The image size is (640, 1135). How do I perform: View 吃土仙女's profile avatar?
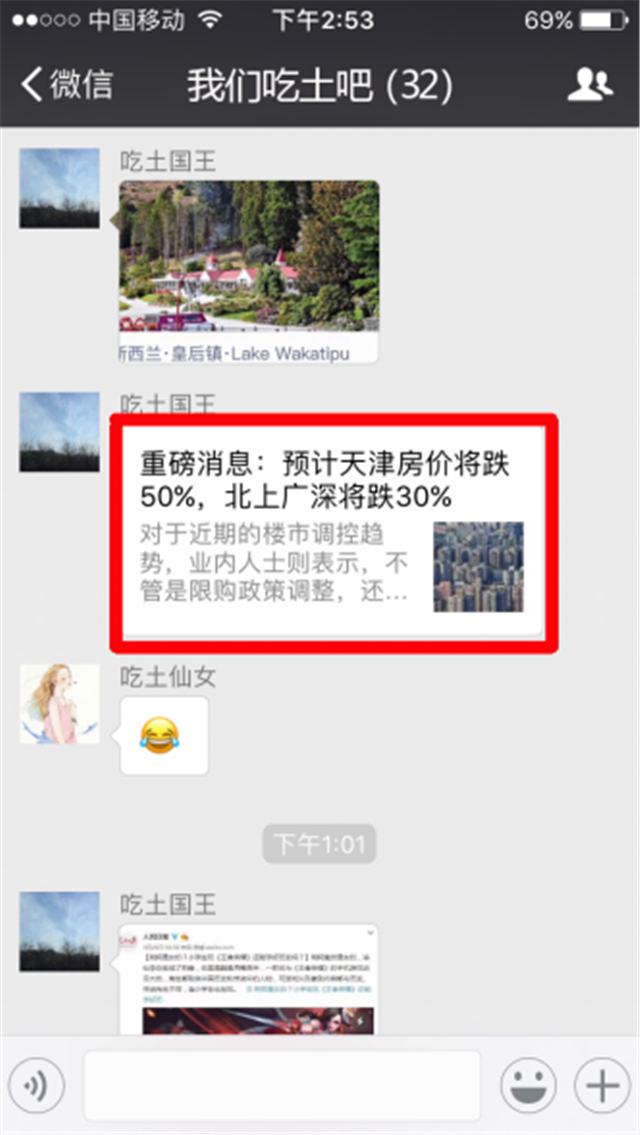(60, 704)
